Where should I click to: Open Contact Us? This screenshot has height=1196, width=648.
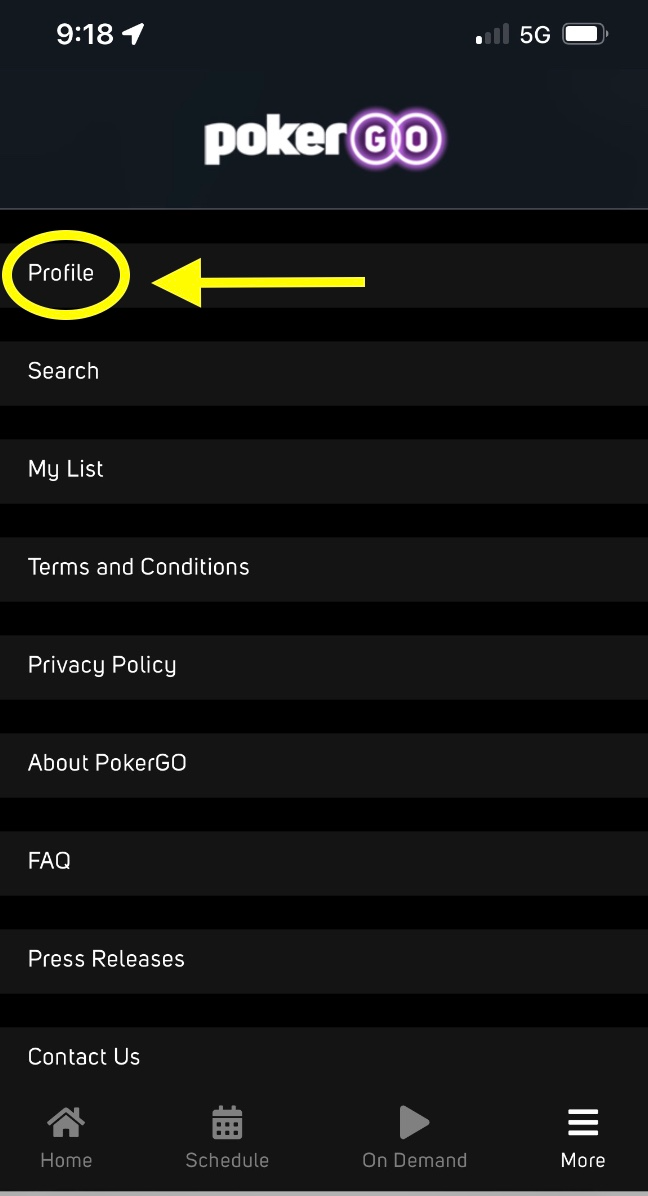tap(324, 1059)
